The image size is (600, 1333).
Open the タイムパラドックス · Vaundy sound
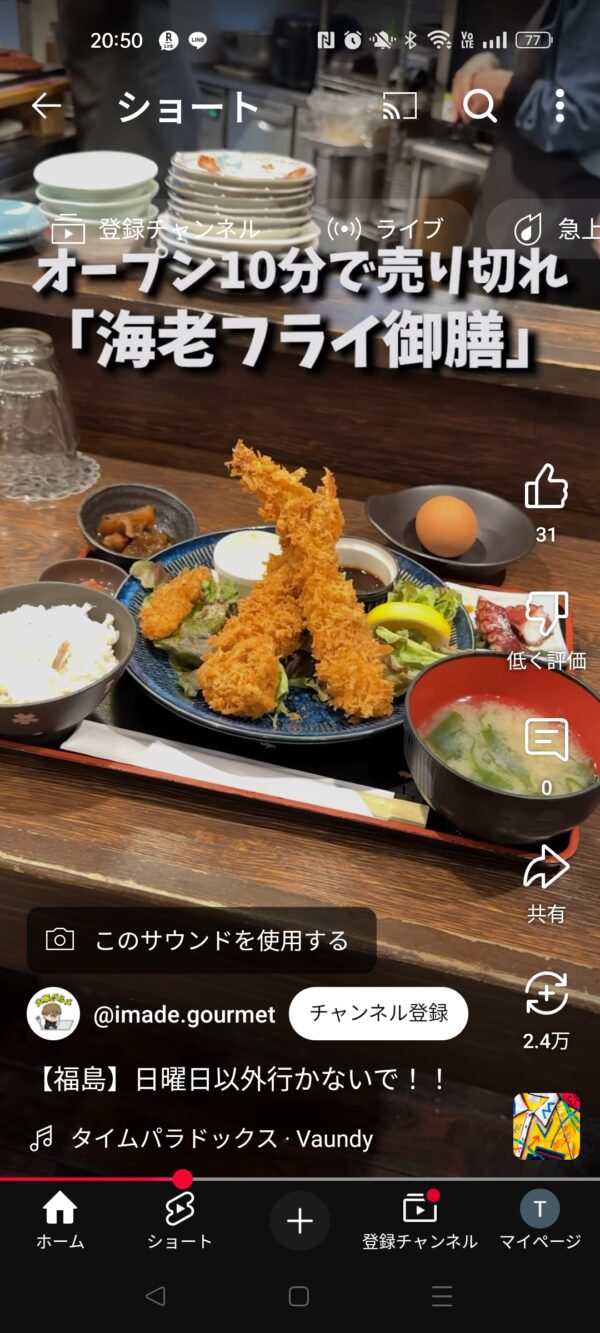[x=220, y=1138]
